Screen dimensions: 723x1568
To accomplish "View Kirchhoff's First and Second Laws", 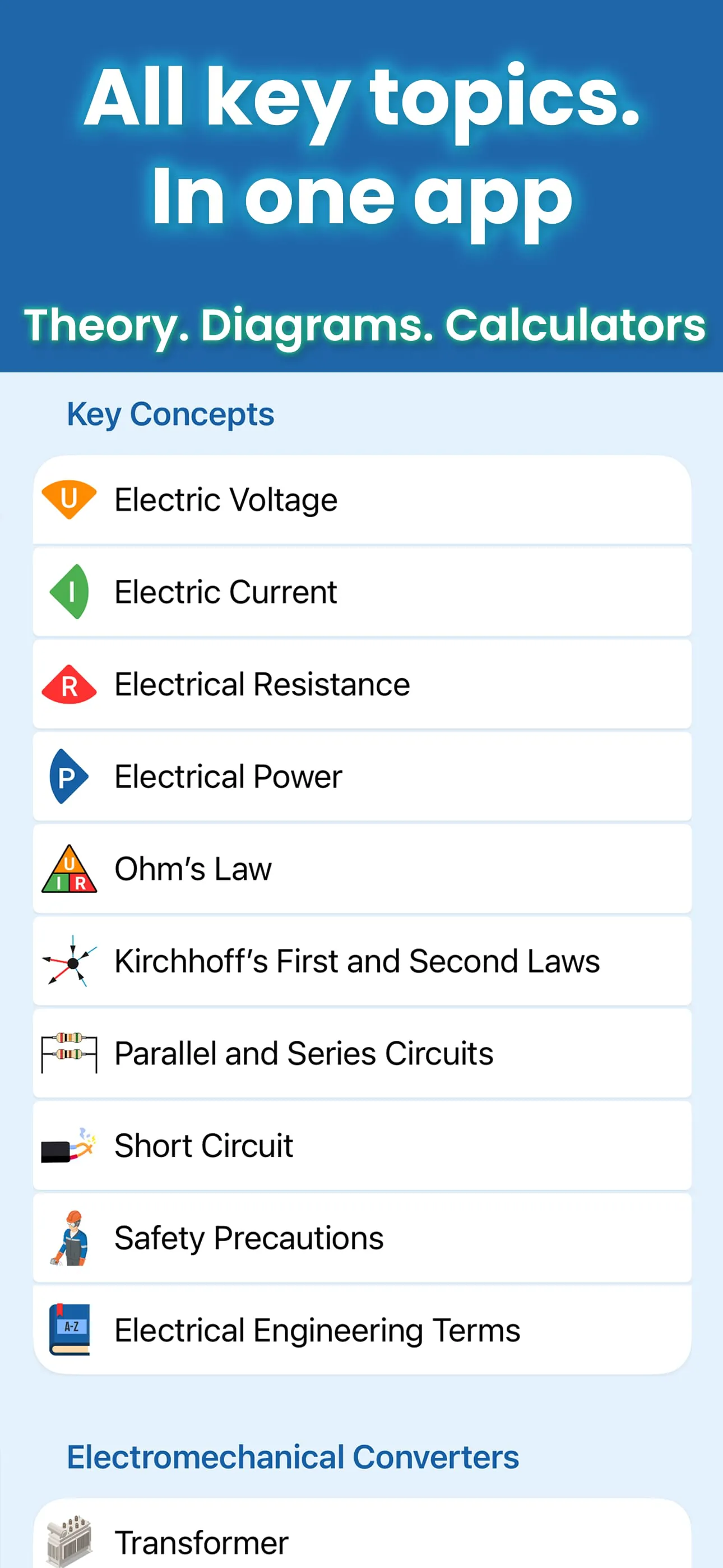I will (363, 962).
